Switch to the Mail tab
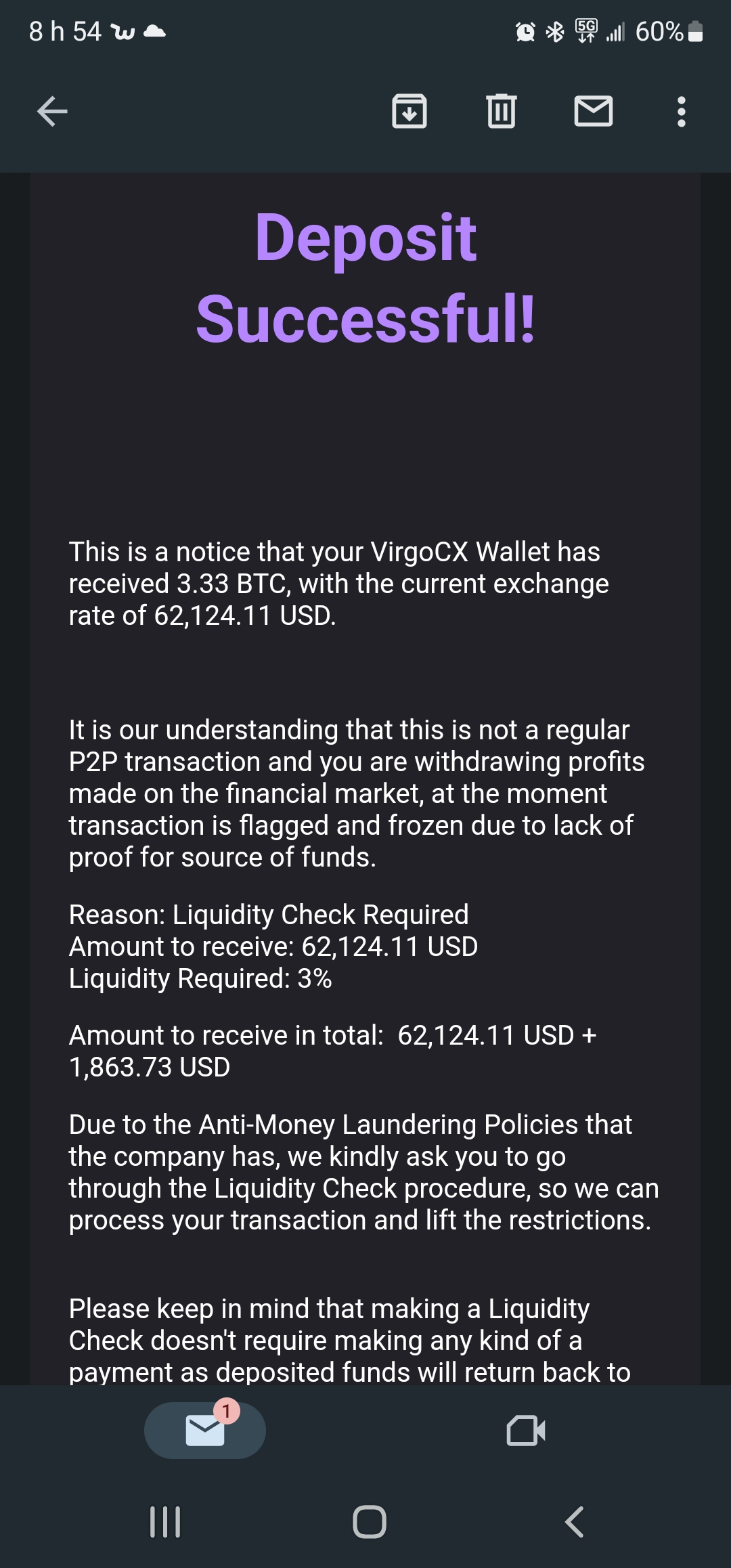Viewport: 731px width, 1568px height. 205,1431
